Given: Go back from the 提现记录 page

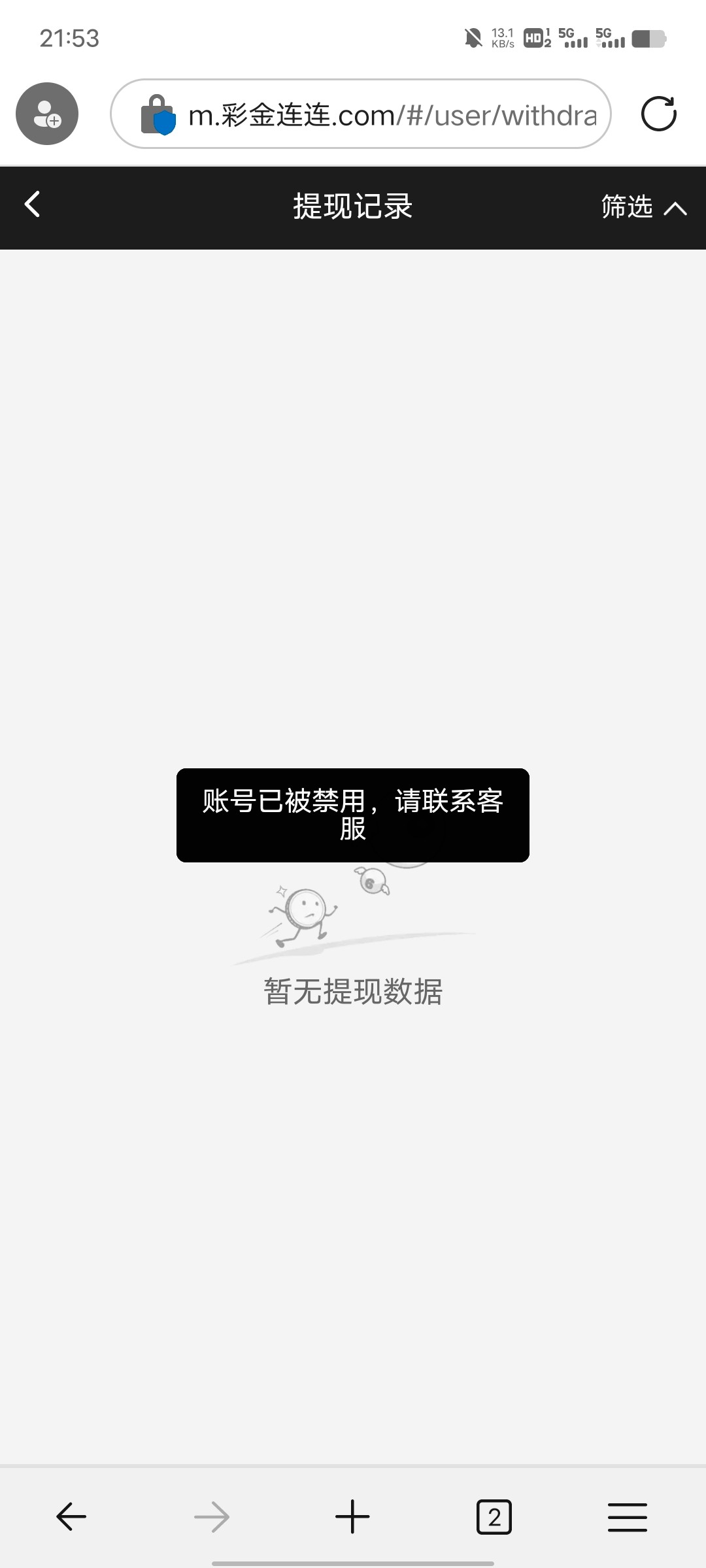Looking at the screenshot, I should click(x=32, y=204).
